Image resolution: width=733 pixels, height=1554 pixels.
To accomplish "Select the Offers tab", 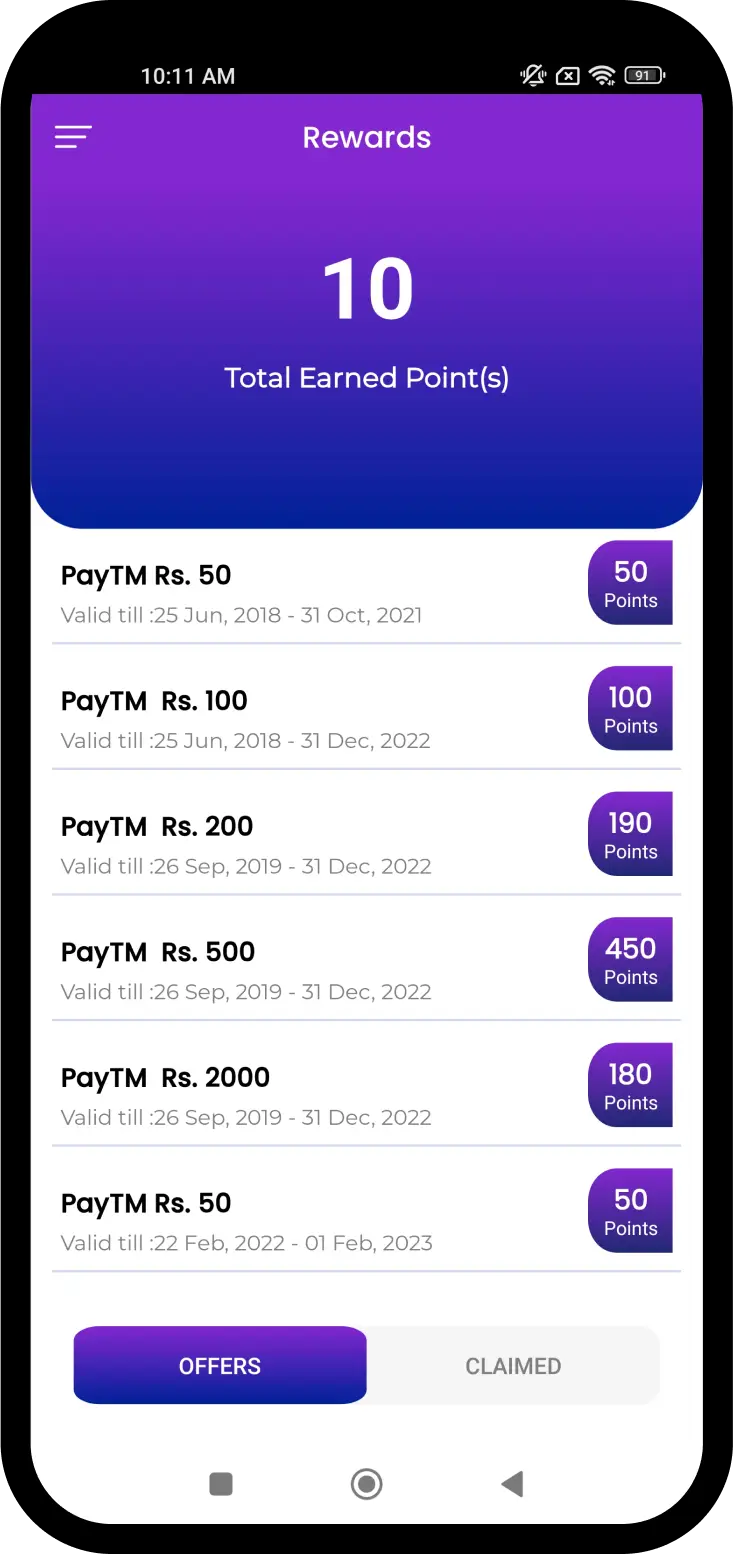I will click(x=220, y=1366).
